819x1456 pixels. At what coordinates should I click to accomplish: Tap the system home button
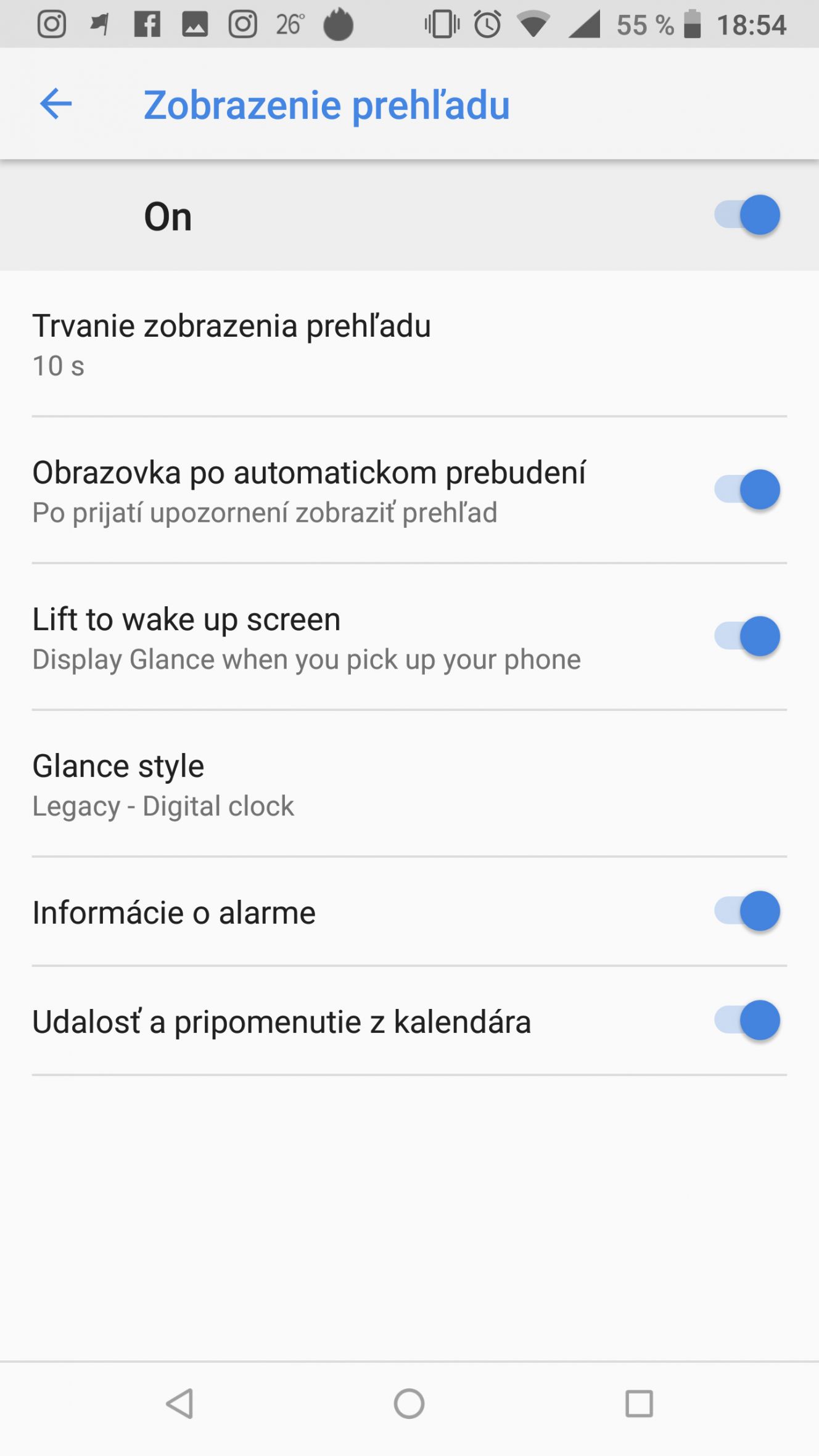click(409, 1404)
